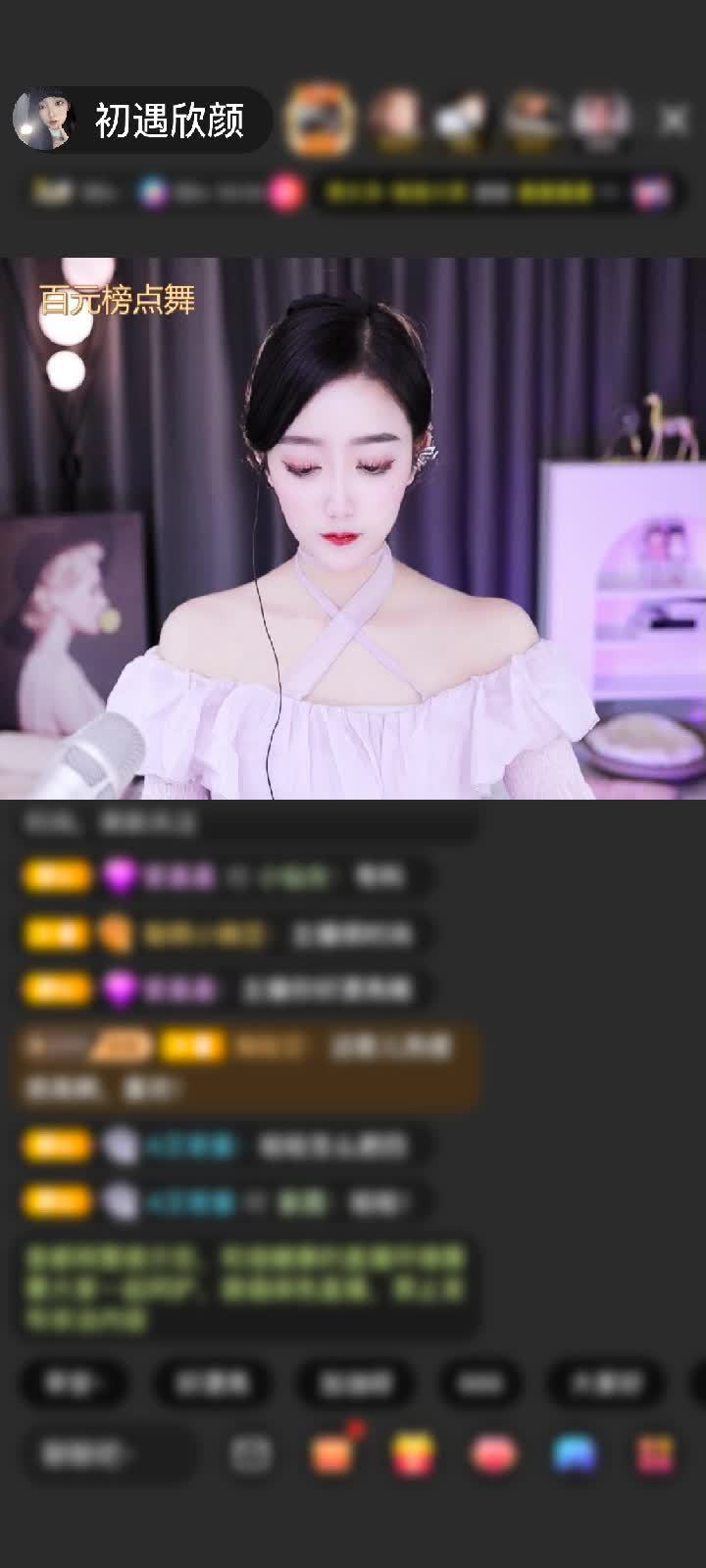Close the live stream room
This screenshot has width=706, height=1568.
click(x=674, y=120)
